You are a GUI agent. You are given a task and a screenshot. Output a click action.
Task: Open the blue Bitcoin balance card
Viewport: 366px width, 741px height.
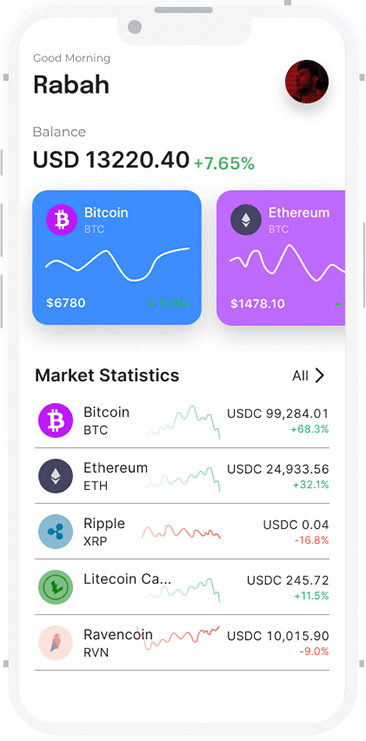117,258
